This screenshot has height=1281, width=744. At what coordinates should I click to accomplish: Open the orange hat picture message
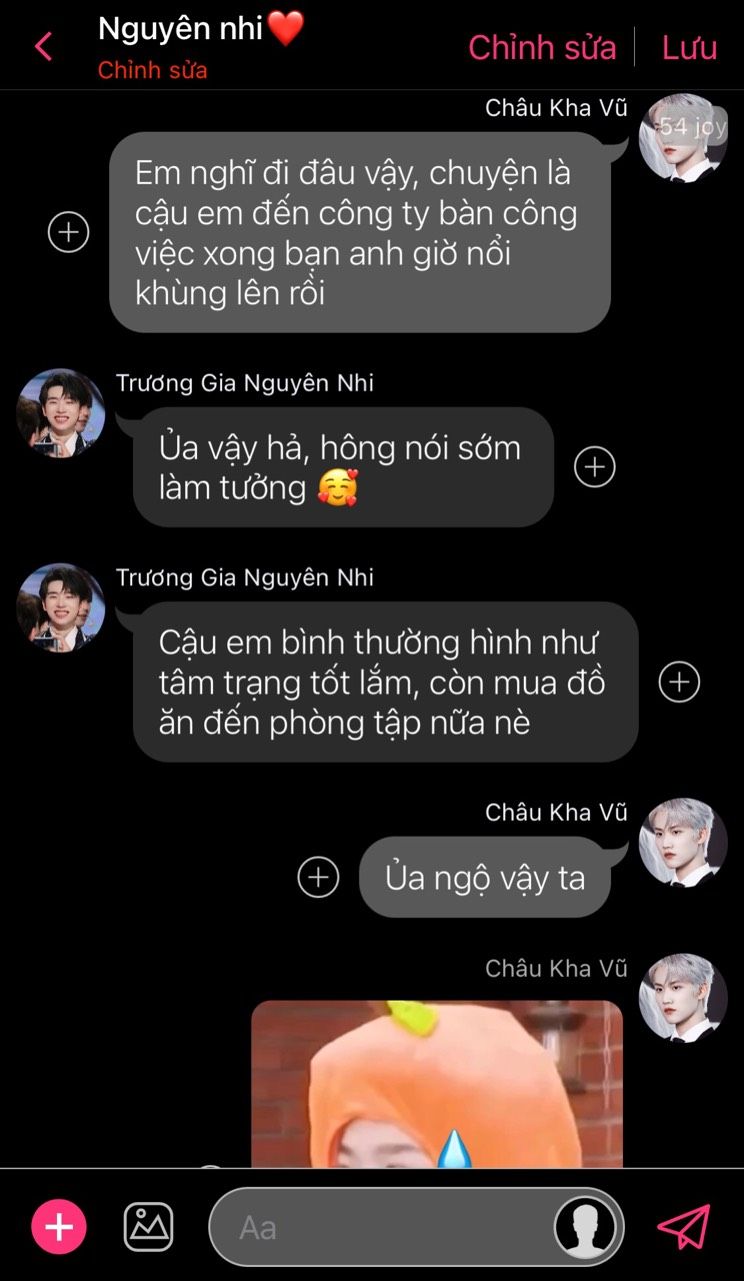[x=436, y=1084]
